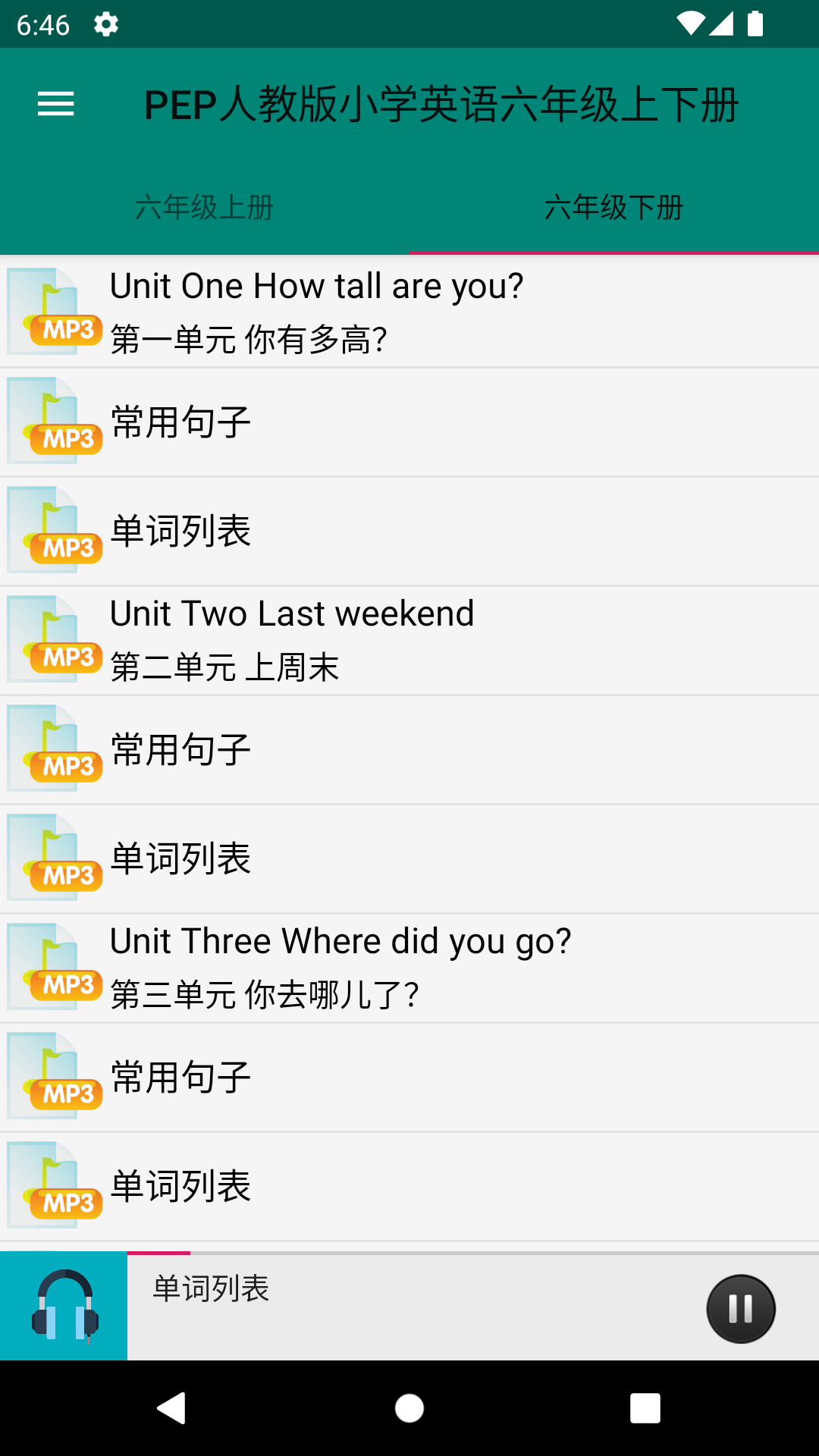The image size is (819, 1456).
Task: Tap the system home button
Action: [x=409, y=1408]
